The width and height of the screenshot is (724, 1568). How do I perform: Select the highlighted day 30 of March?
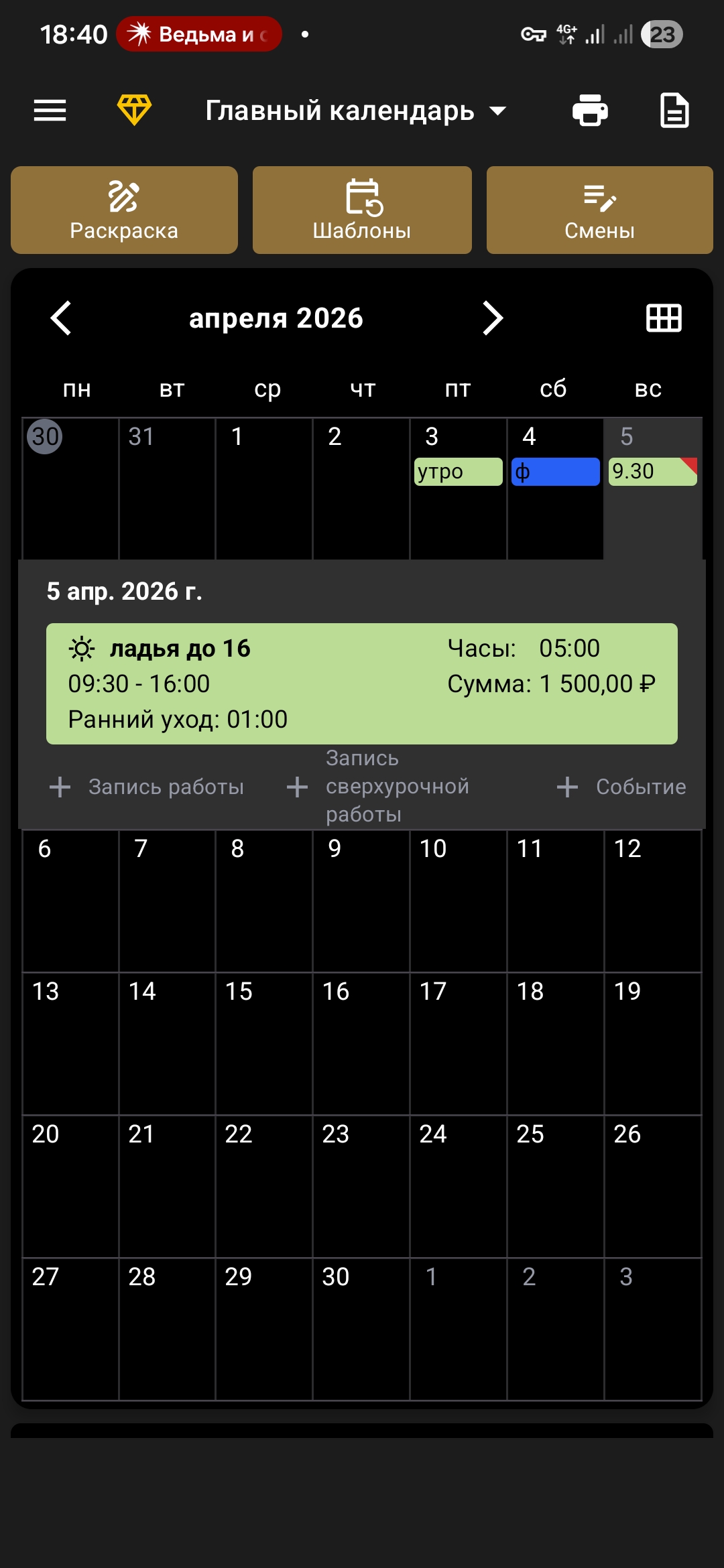pos(70,488)
